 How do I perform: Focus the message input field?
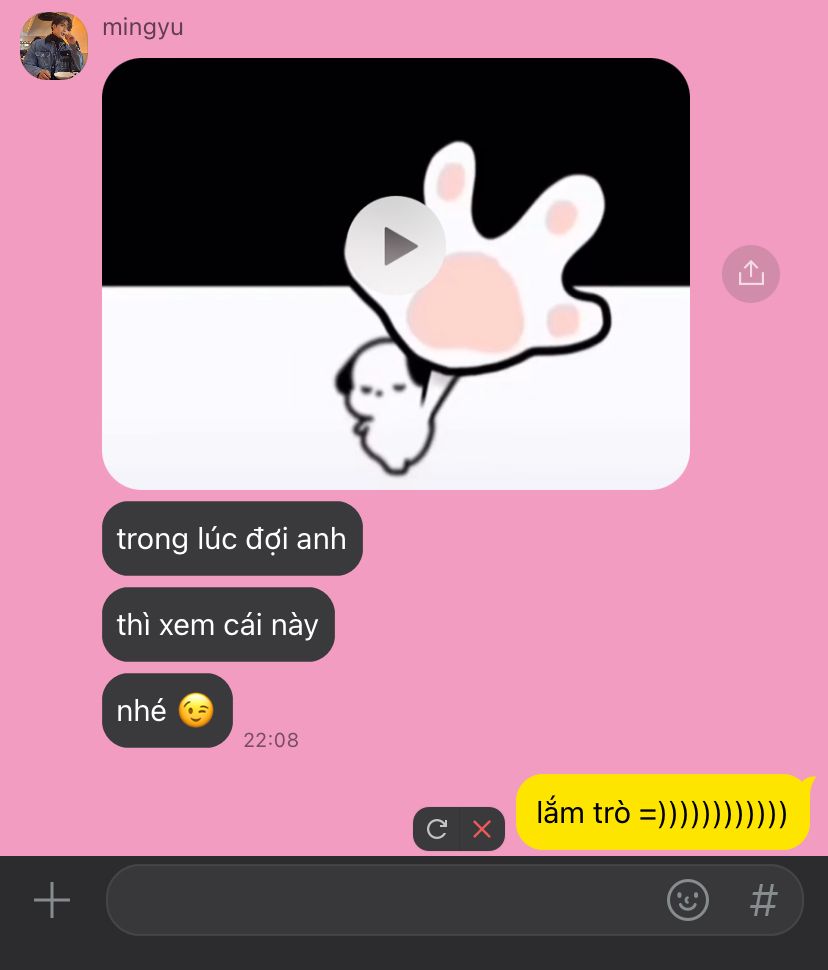[380, 900]
